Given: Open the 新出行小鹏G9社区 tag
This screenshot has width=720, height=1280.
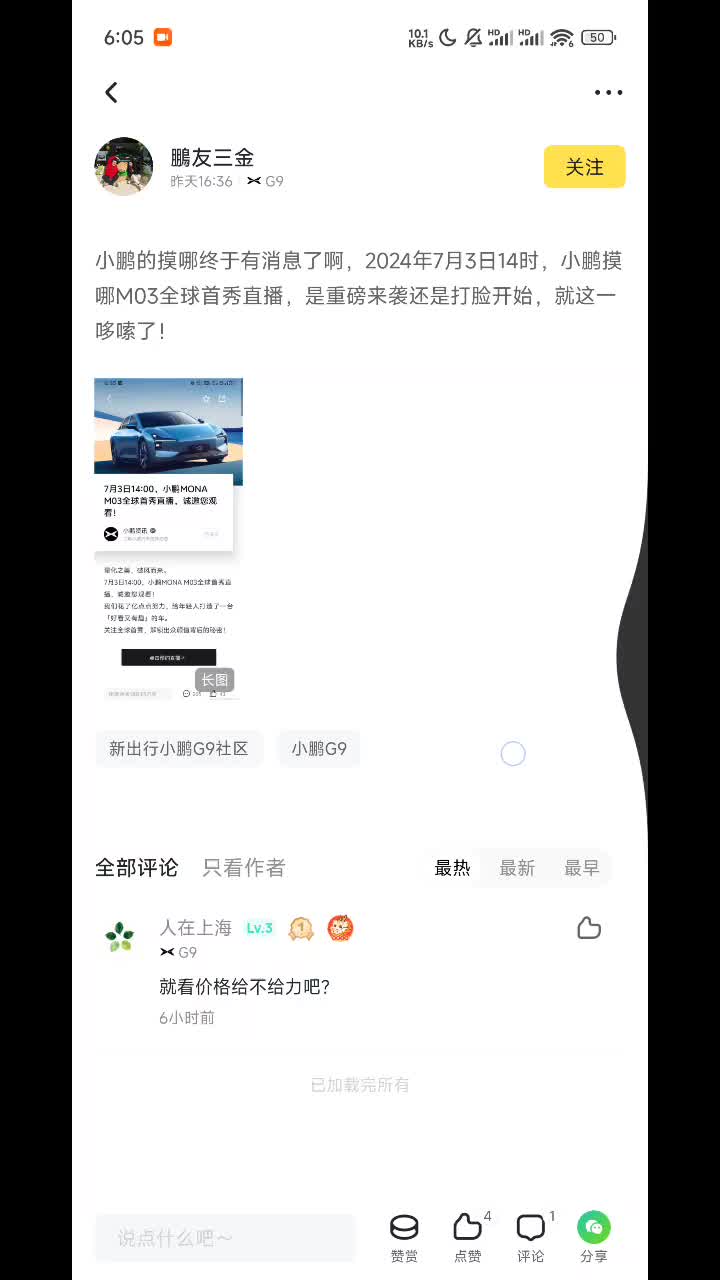Looking at the screenshot, I should point(178,748).
